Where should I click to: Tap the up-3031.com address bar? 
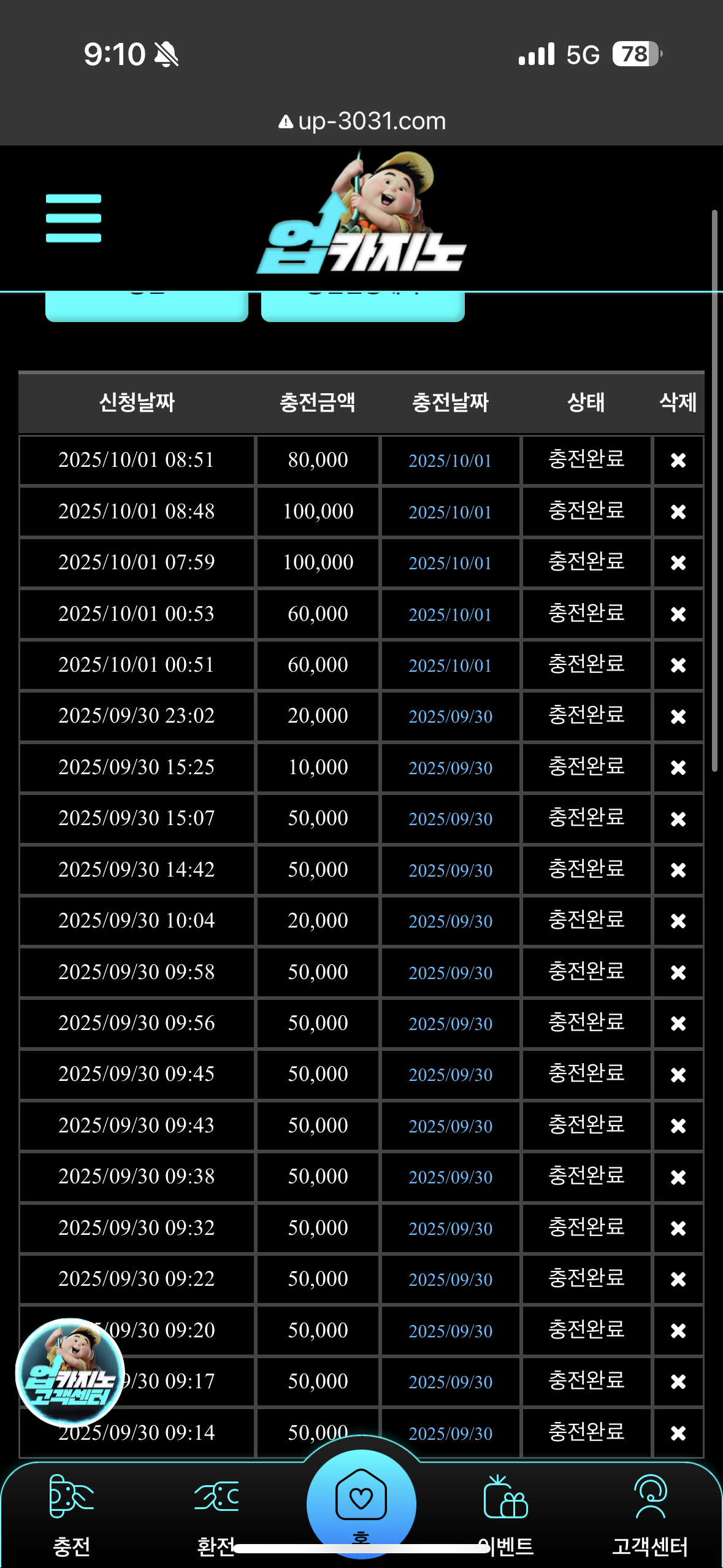point(362,121)
